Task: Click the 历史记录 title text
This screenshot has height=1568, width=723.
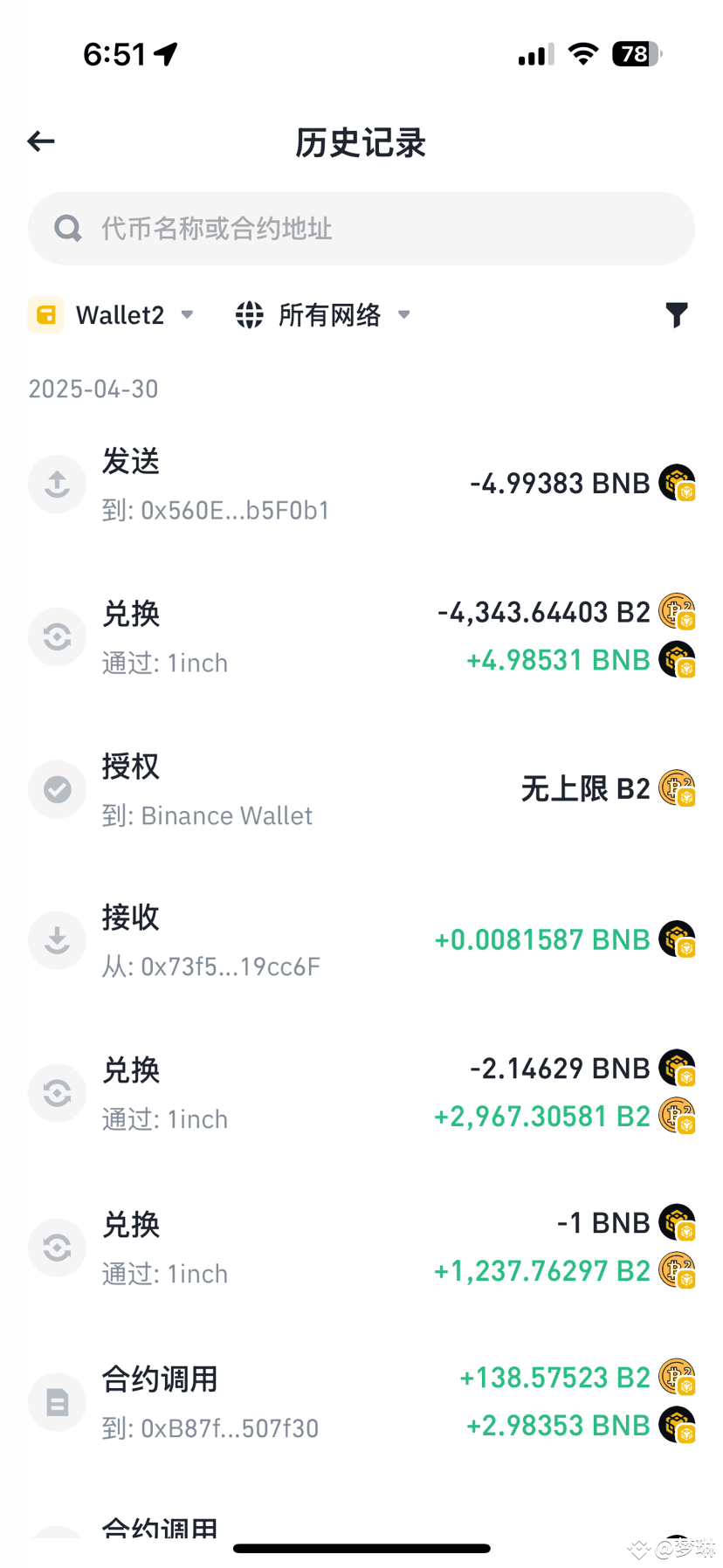Action: (361, 142)
